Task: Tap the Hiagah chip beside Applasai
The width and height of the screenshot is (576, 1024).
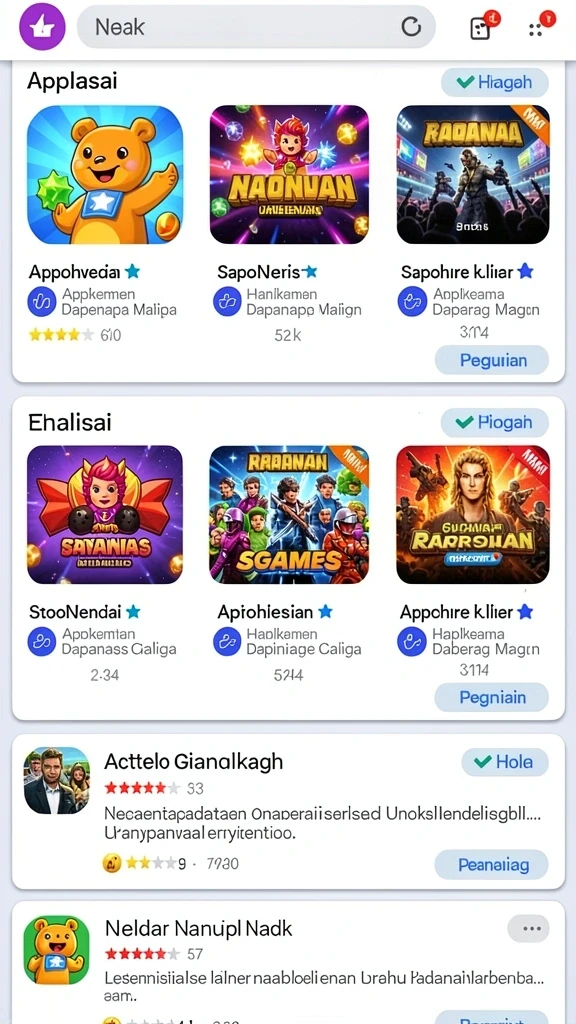Action: 494,82
